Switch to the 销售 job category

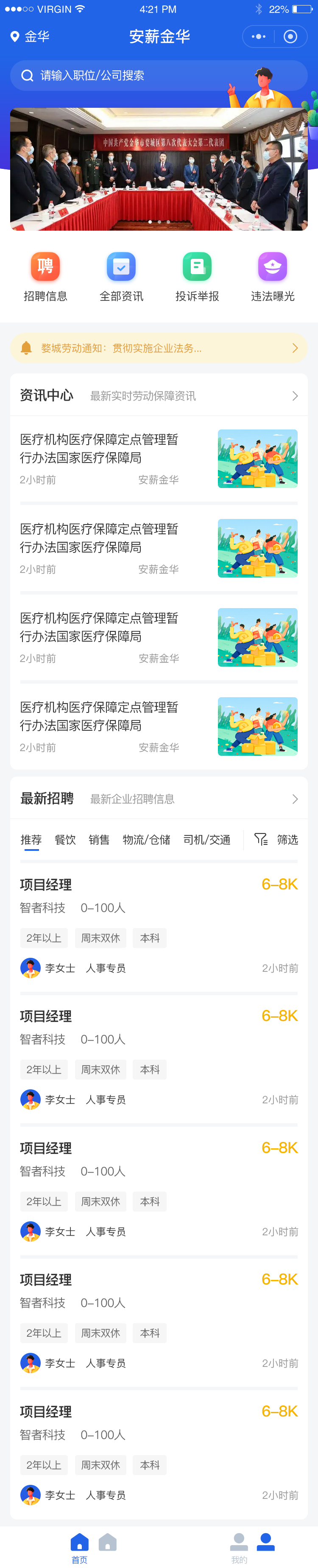99,840
